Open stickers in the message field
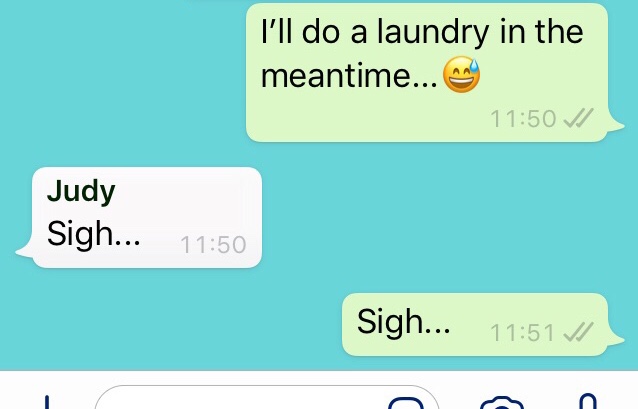The height and width of the screenshot is (409, 638). click(x=406, y=402)
